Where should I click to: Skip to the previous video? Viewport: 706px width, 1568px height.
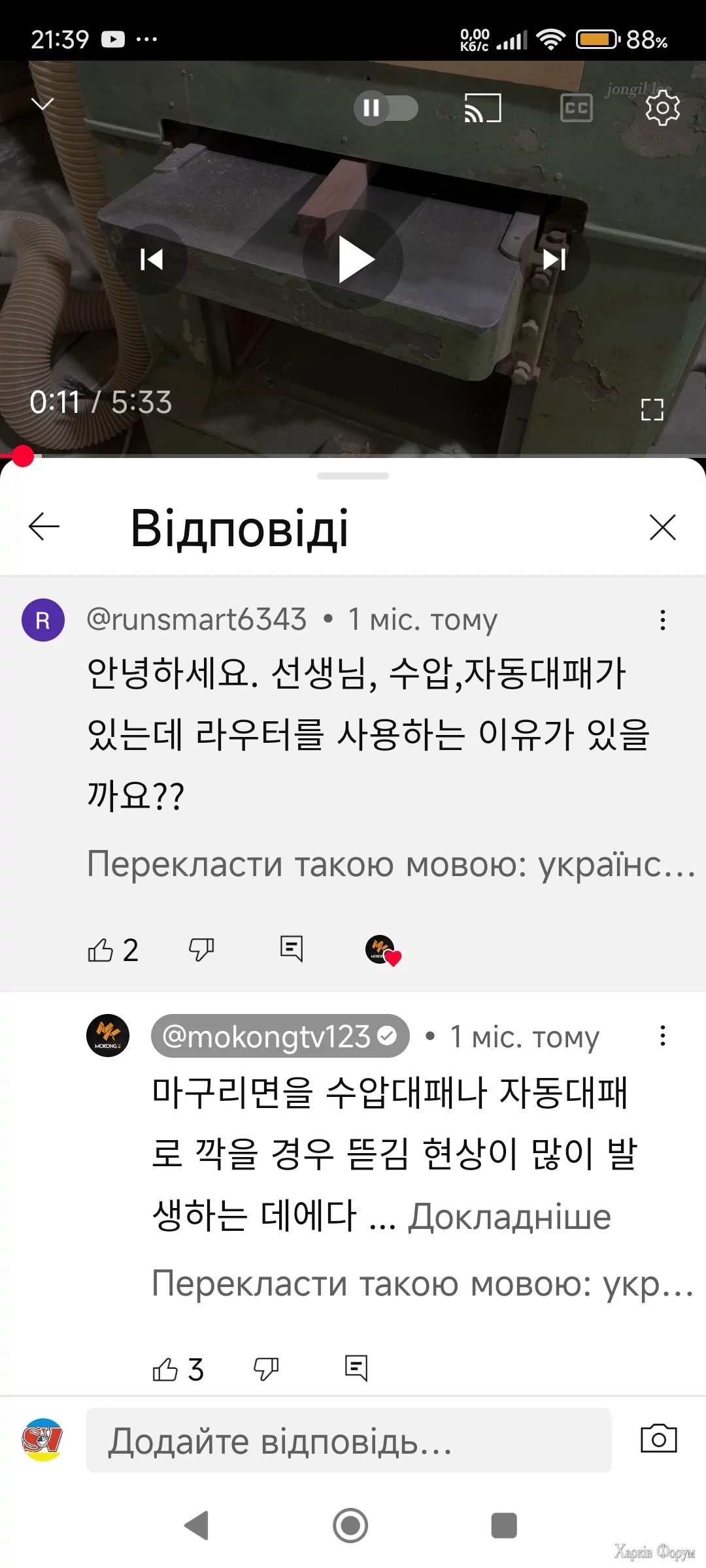tap(152, 259)
